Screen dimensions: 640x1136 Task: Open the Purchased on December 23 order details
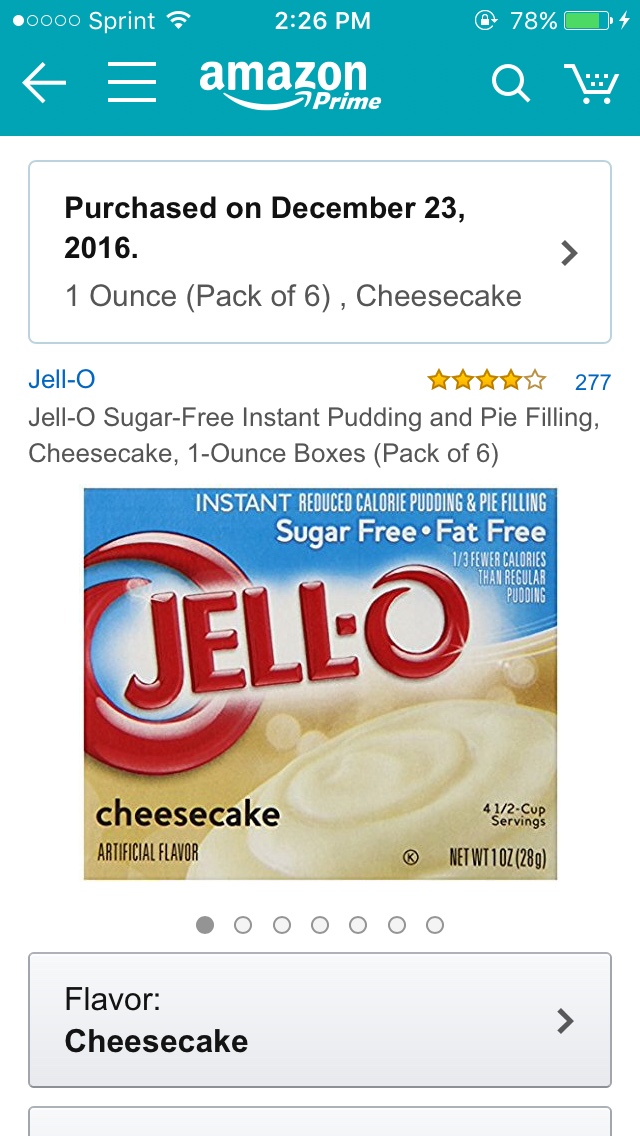click(320, 252)
